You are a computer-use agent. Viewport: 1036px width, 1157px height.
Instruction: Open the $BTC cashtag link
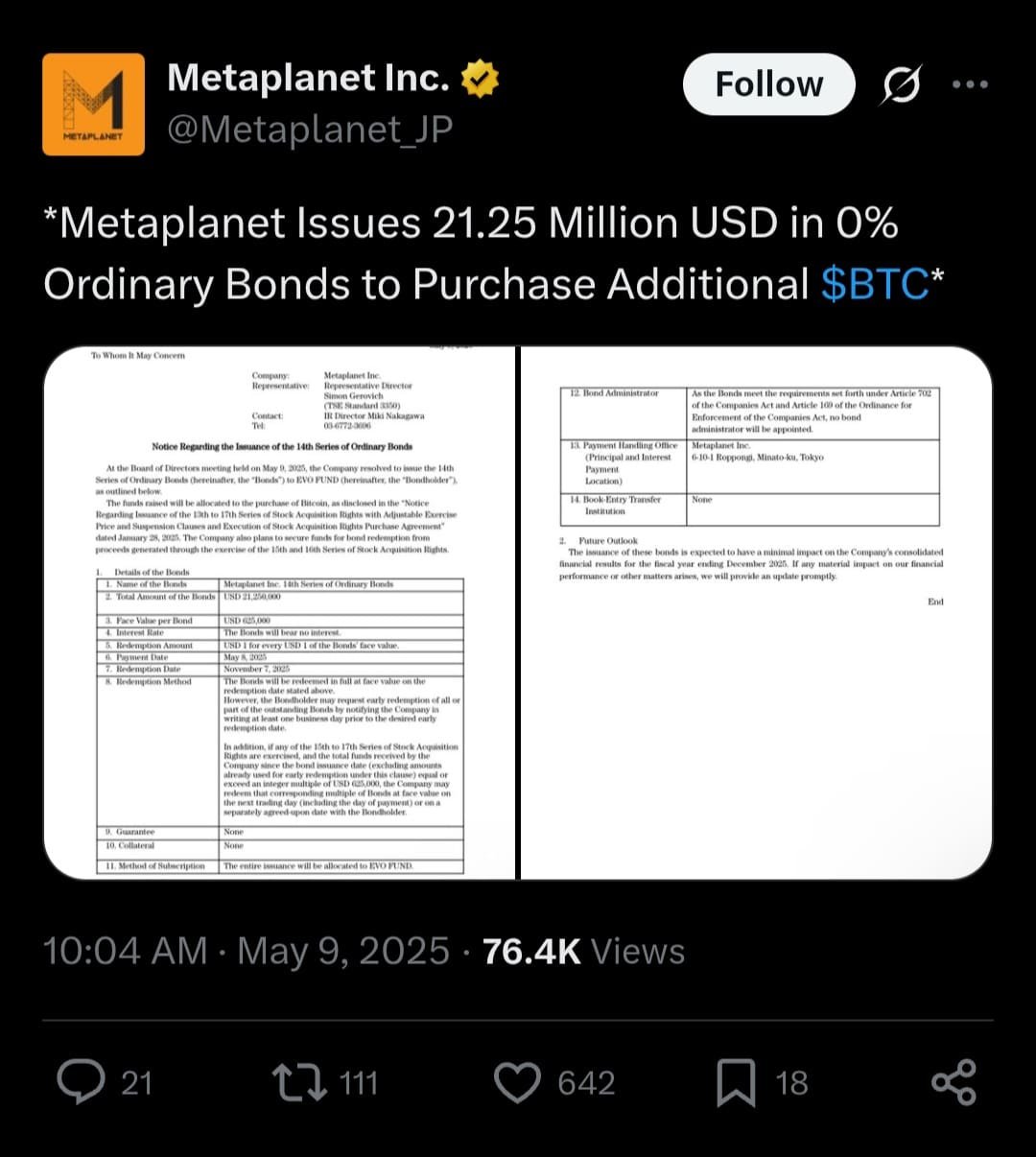pyautogui.click(x=875, y=284)
